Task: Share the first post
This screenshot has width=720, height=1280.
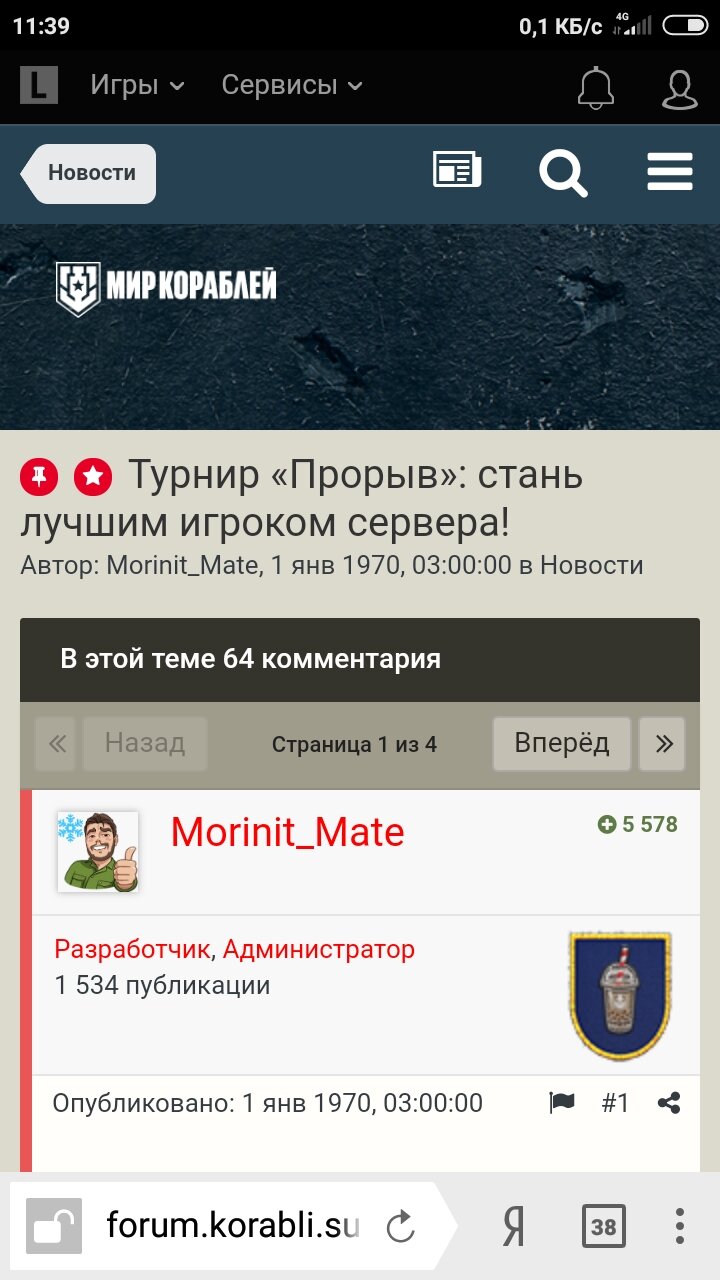Action: [x=669, y=1103]
